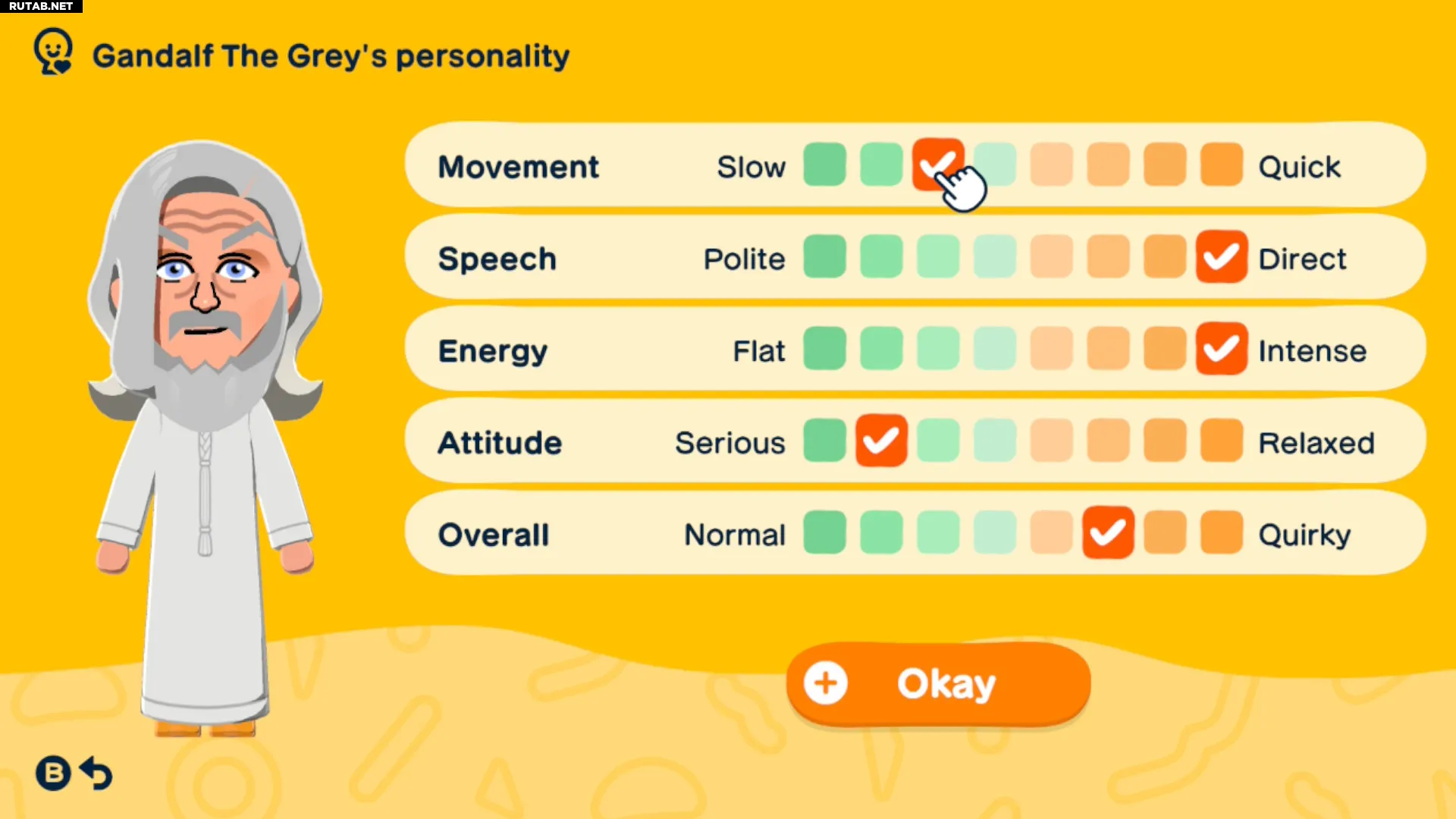Go back with the B return arrow
Screen dimensions: 1456x819
point(74,773)
